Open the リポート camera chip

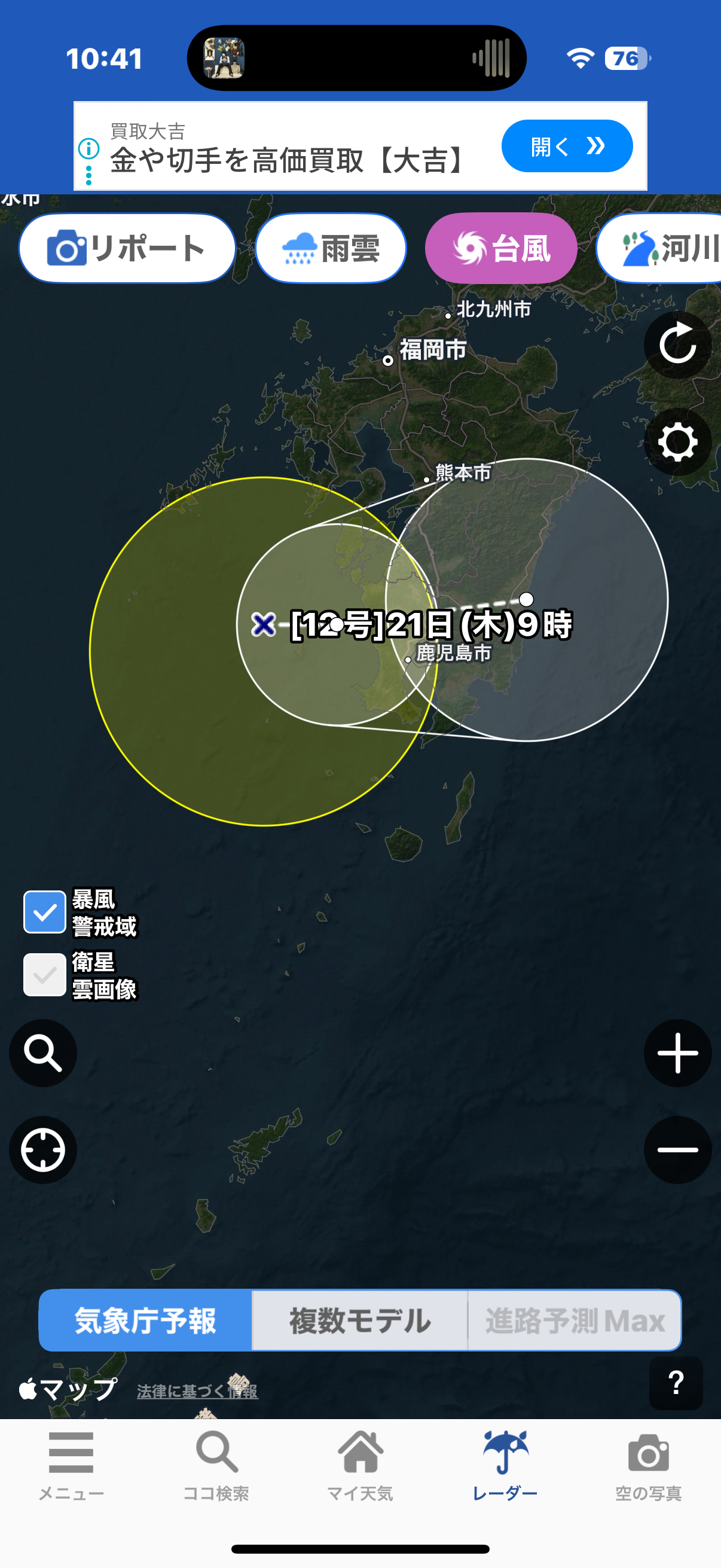pos(127,248)
